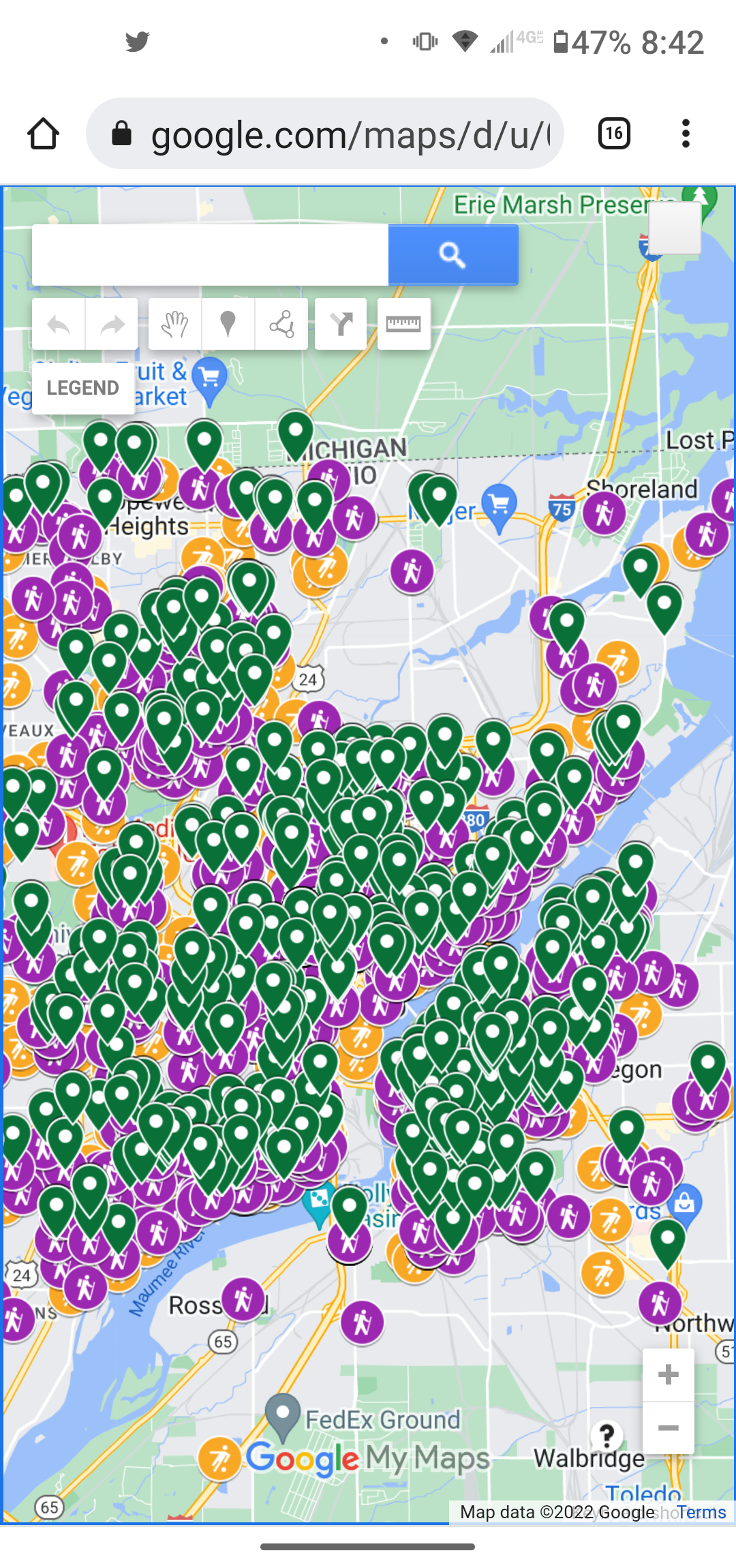Zoom in with the plus button
736x1568 pixels.
coord(668,1374)
